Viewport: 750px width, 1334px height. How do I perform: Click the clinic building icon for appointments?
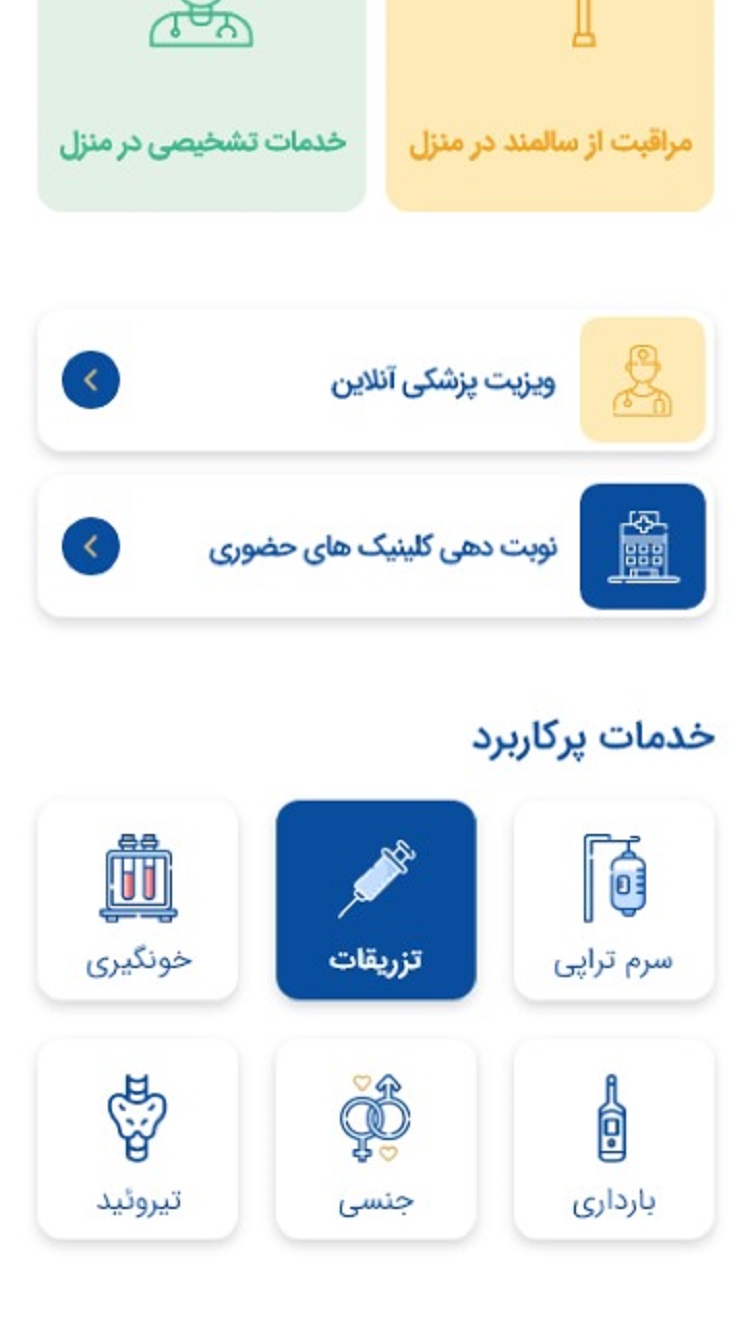643,546
